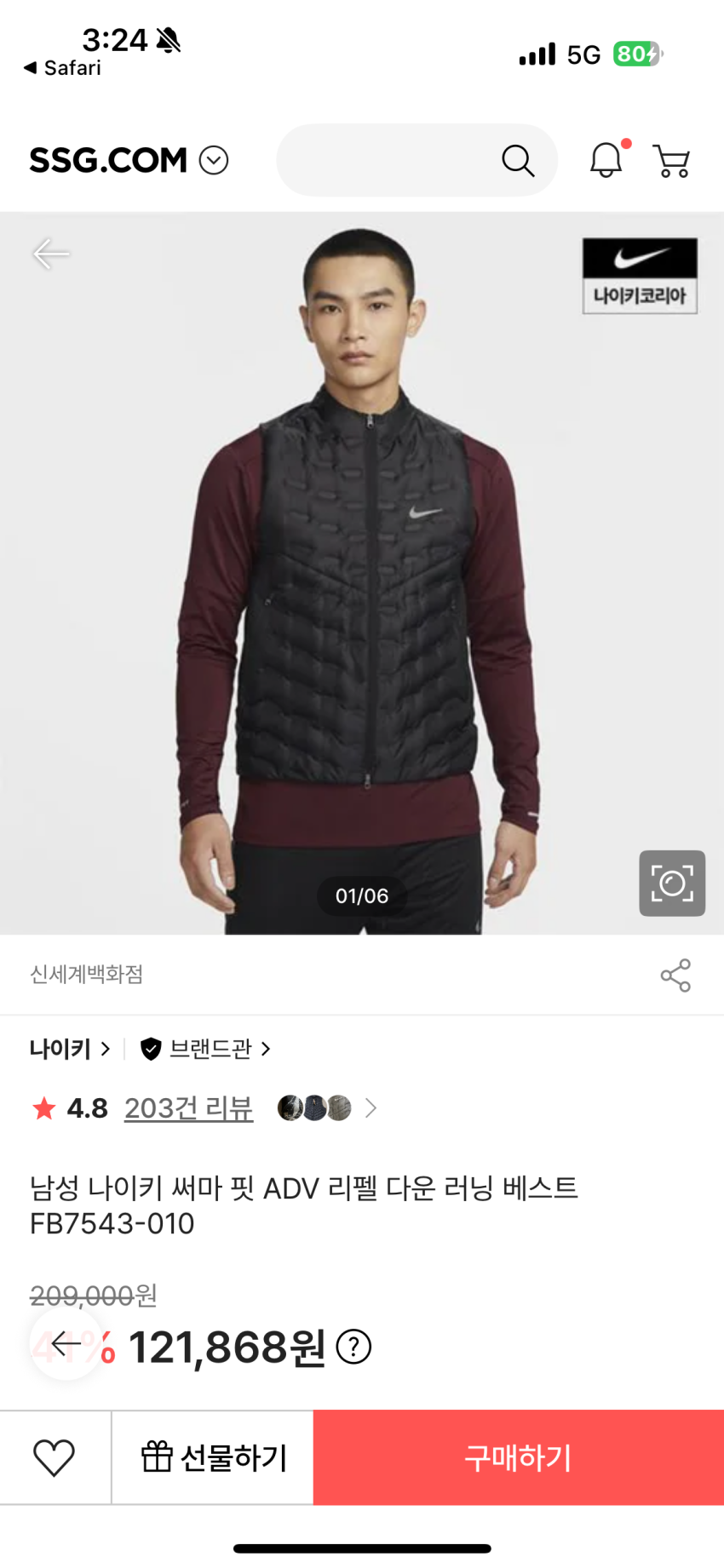This screenshot has height=1568, width=724.
Task: Visit the 브랜드관 brand store
Action: point(206,1049)
